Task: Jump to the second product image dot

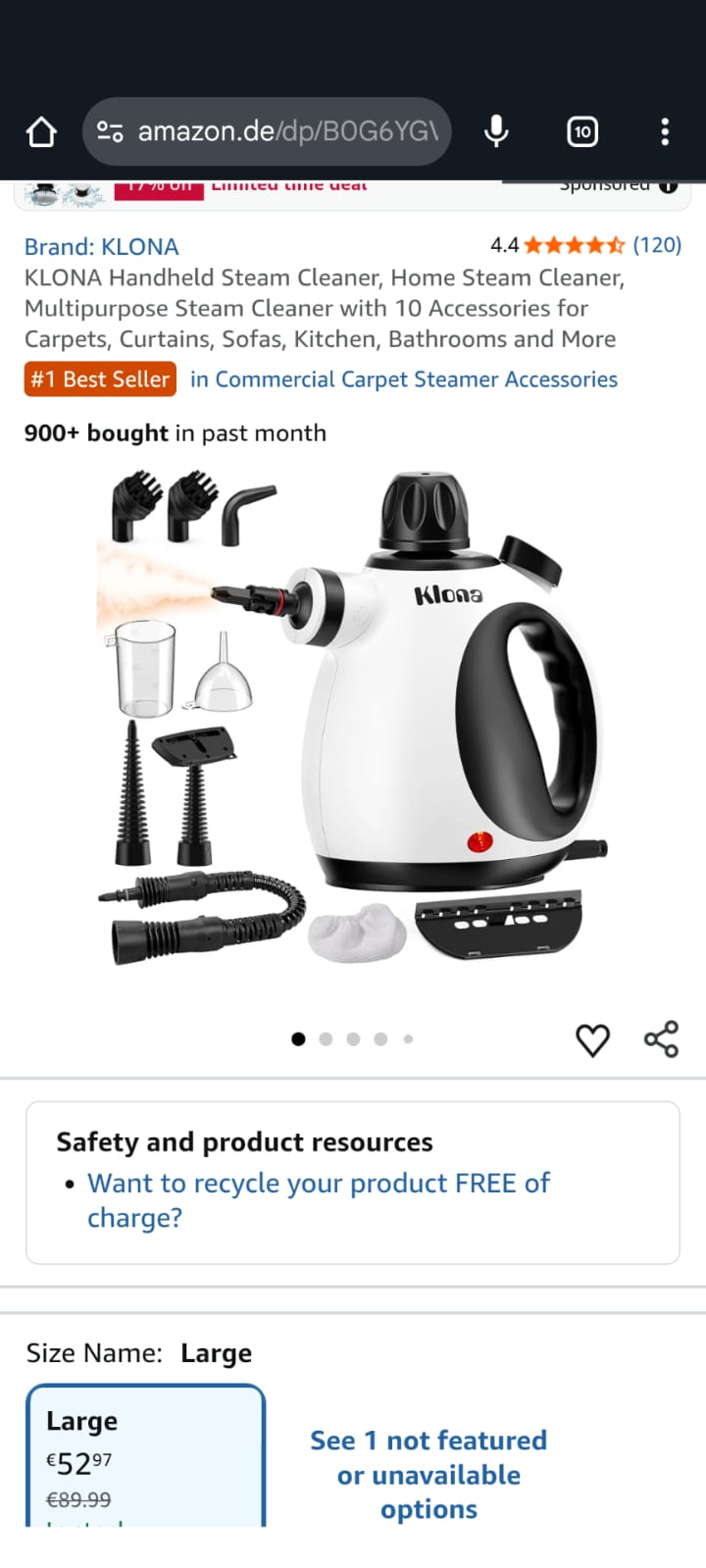Action: (x=326, y=1039)
